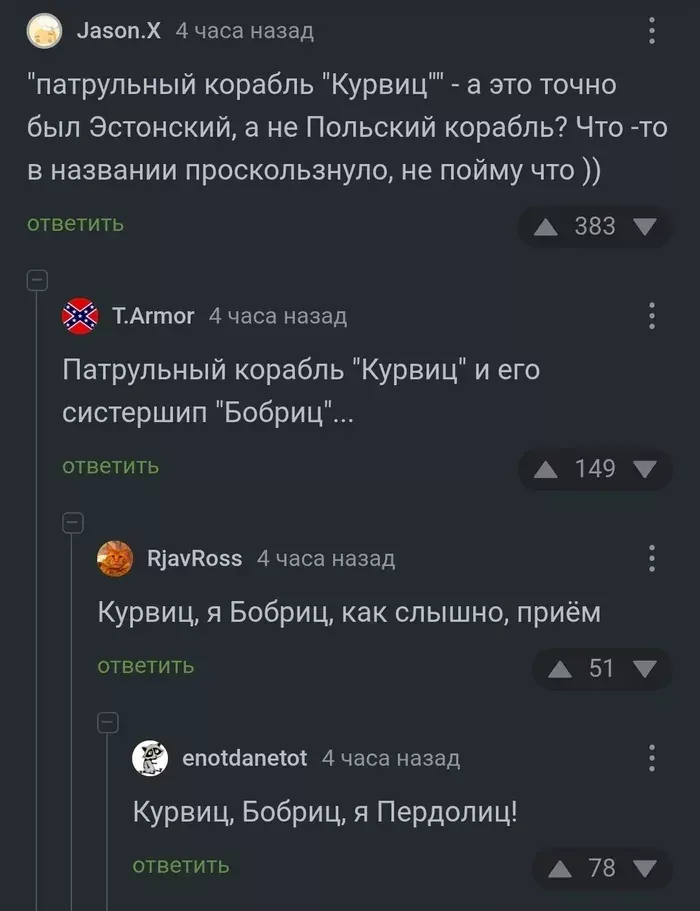Open overflow menu on RjavRoss's comment
Viewport: 700px width, 911px height.
[x=652, y=557]
